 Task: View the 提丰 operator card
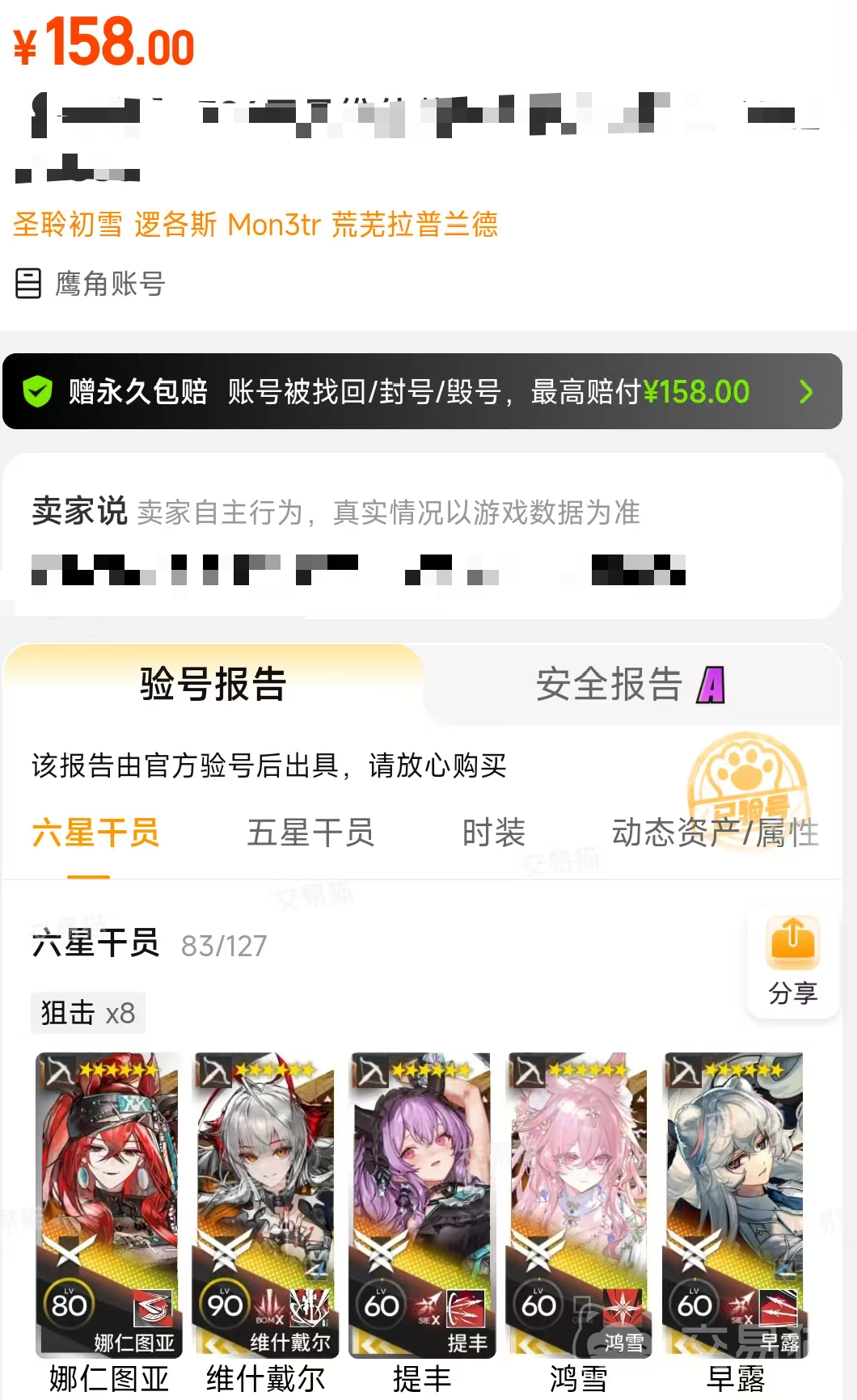(421, 1204)
